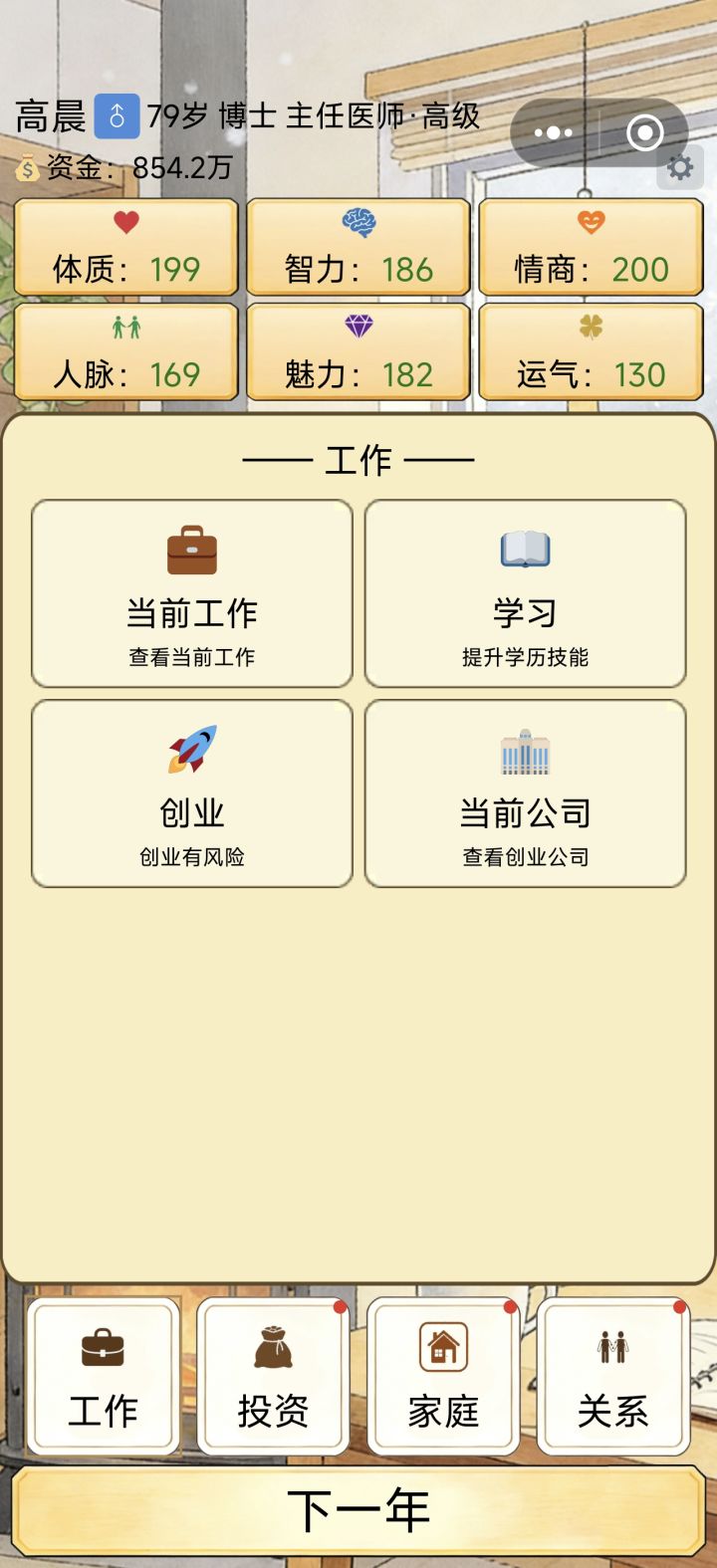This screenshot has width=717, height=1568.
Task: View your company via the building icon
Action: point(525,754)
